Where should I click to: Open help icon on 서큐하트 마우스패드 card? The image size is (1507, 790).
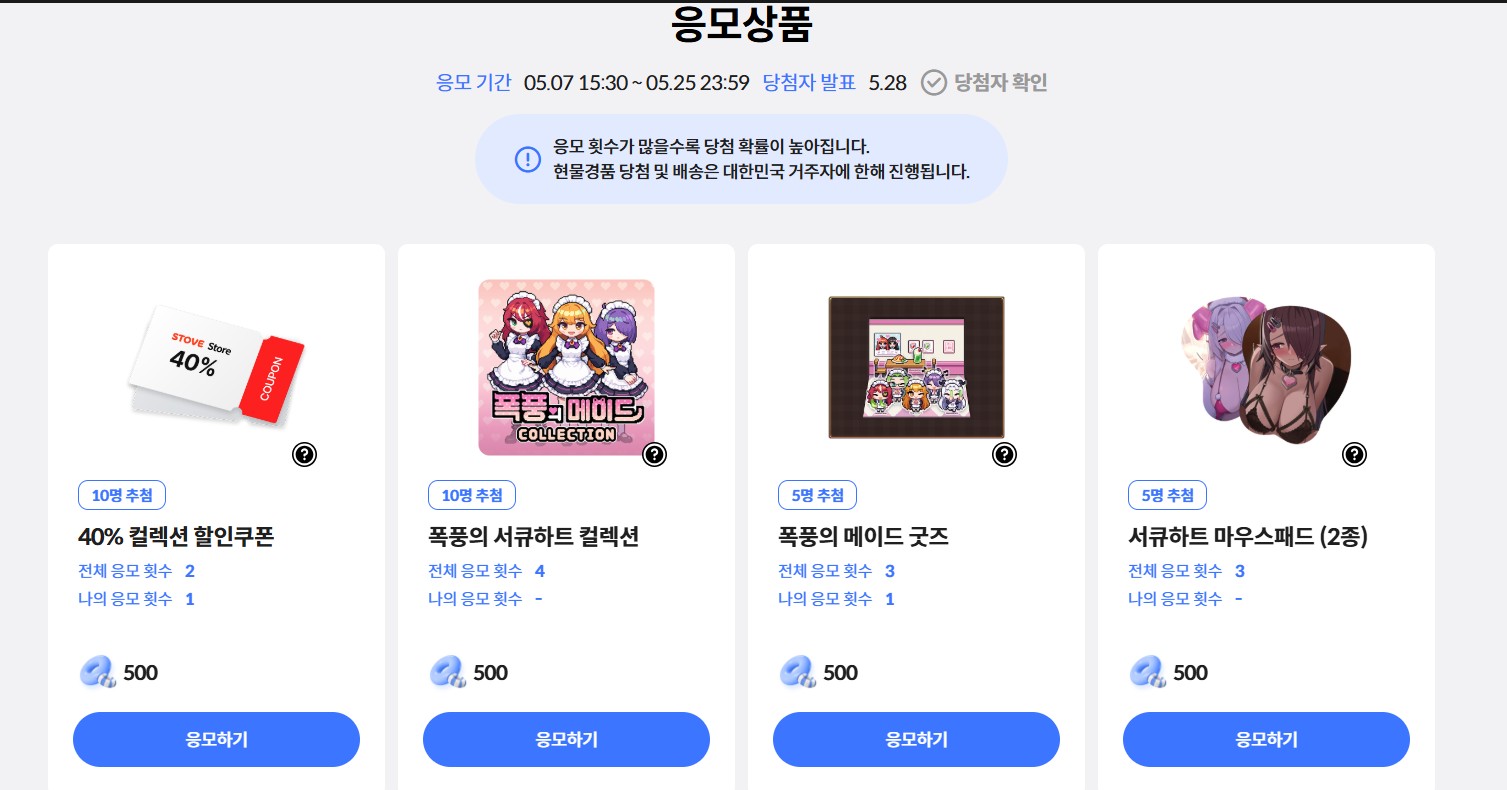click(x=1354, y=455)
